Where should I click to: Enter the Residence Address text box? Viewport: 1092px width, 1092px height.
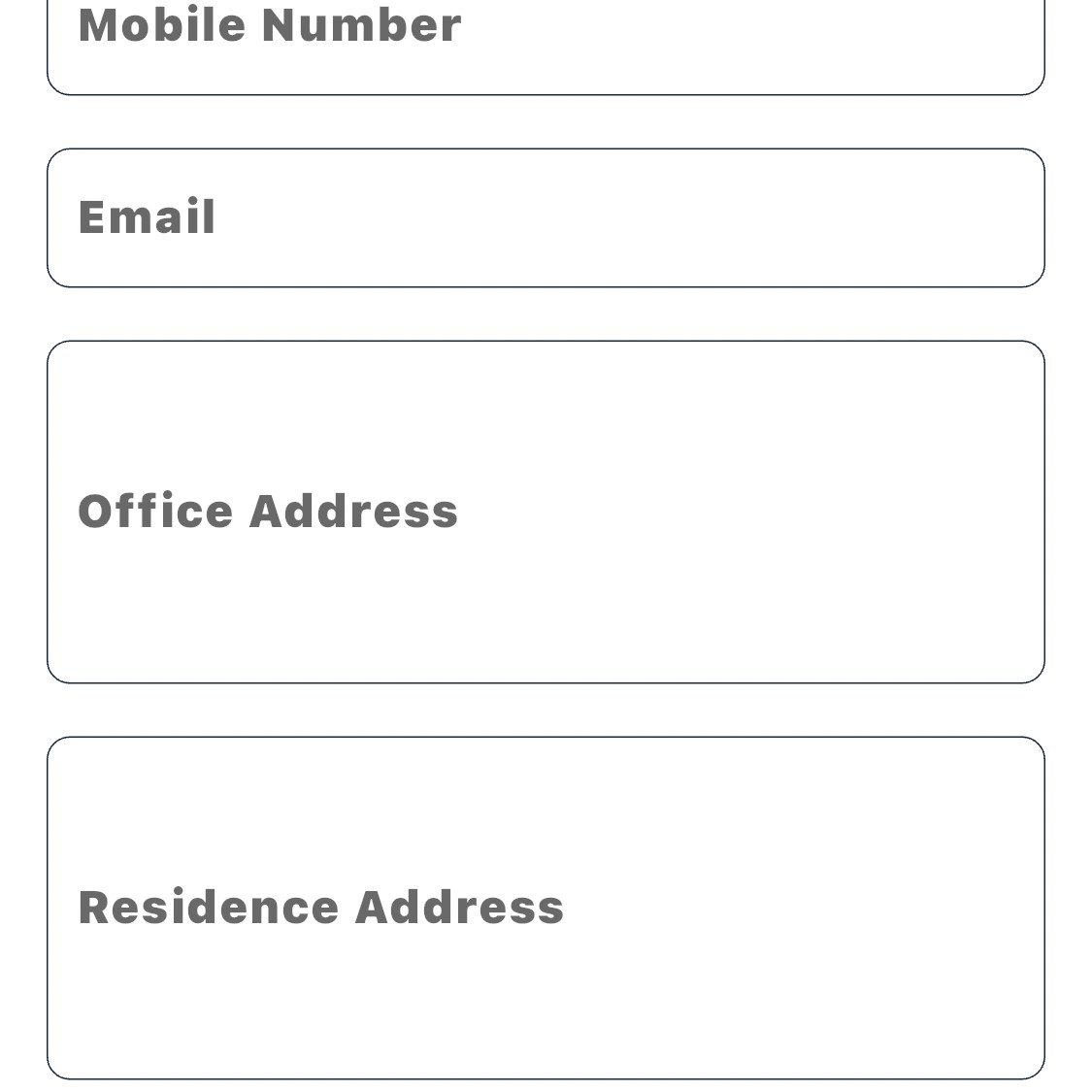point(546,908)
